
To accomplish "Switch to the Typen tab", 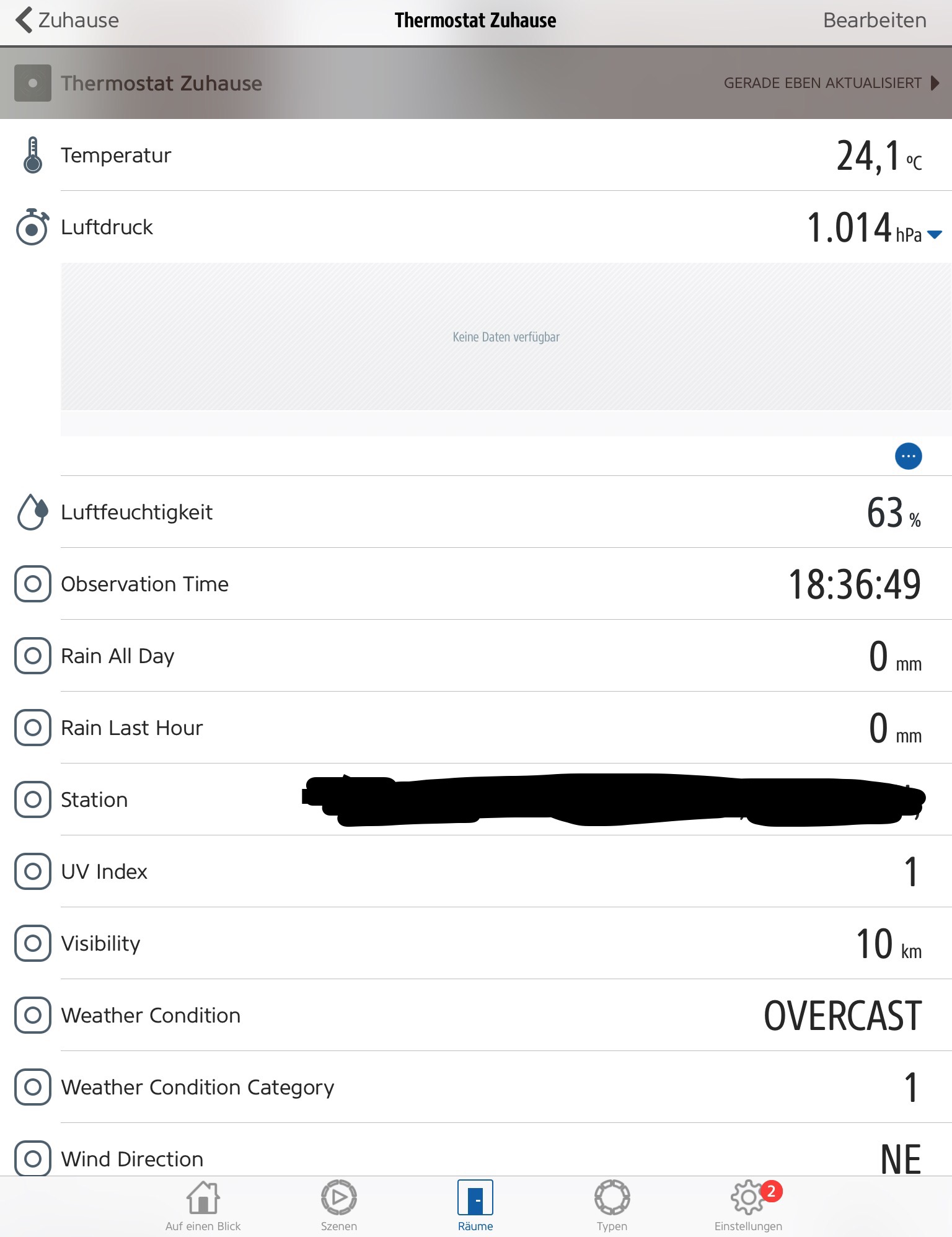I will (x=612, y=1205).
